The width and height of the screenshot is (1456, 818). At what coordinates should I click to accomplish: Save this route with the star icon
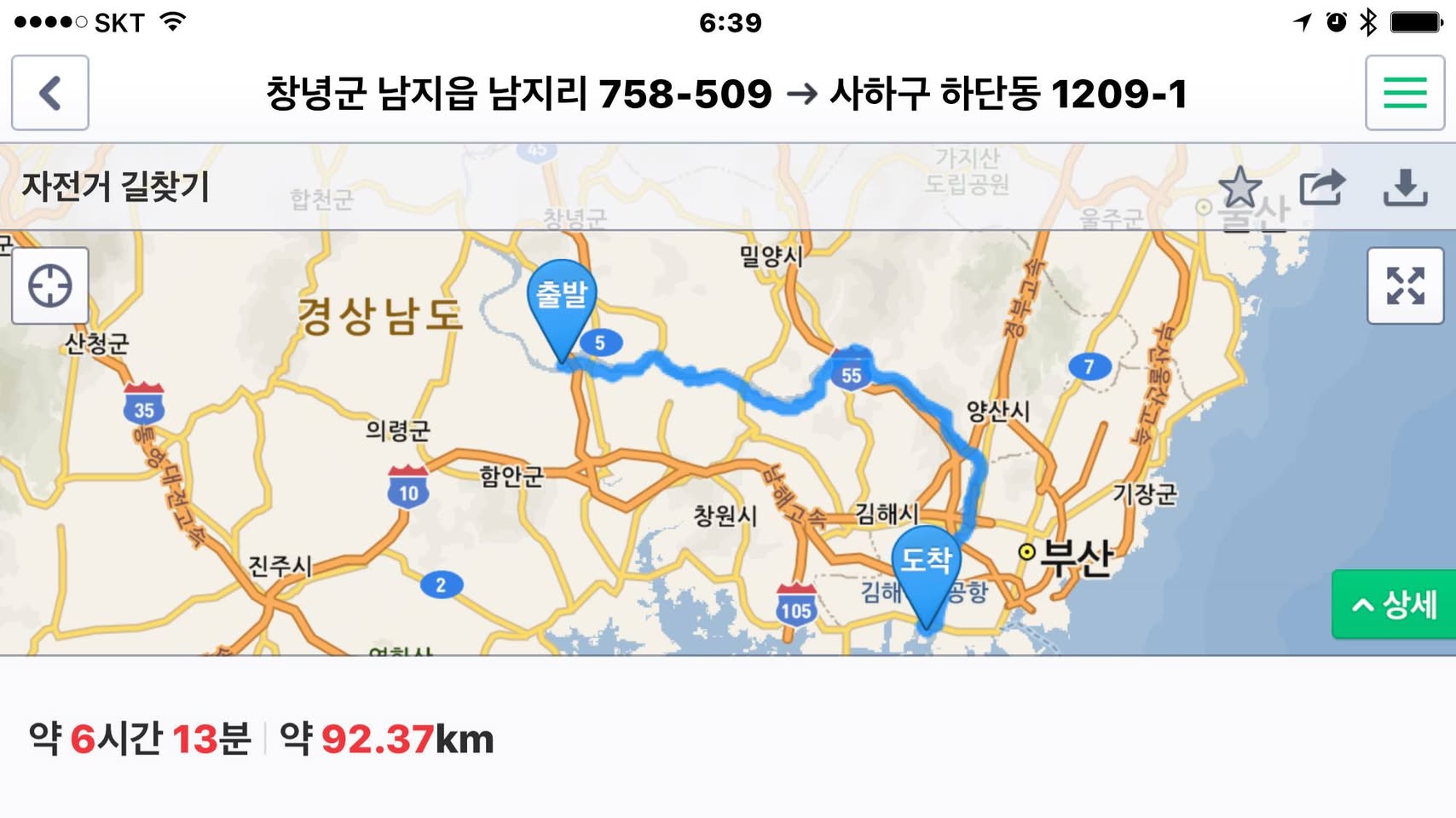click(x=1239, y=187)
